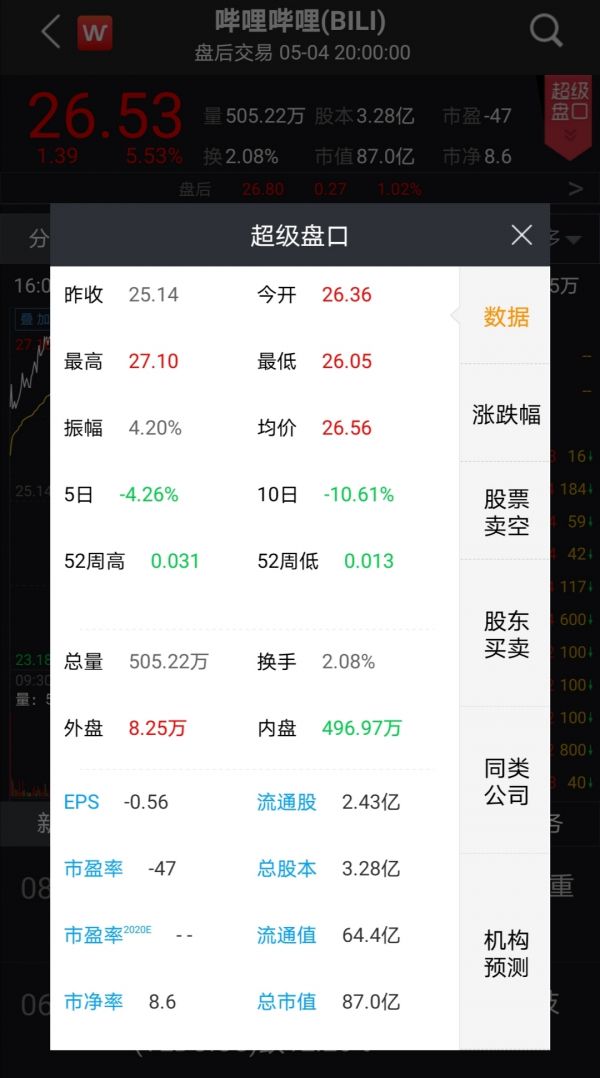Open the 股票卖空 section
600x1078 pixels.
(506, 512)
